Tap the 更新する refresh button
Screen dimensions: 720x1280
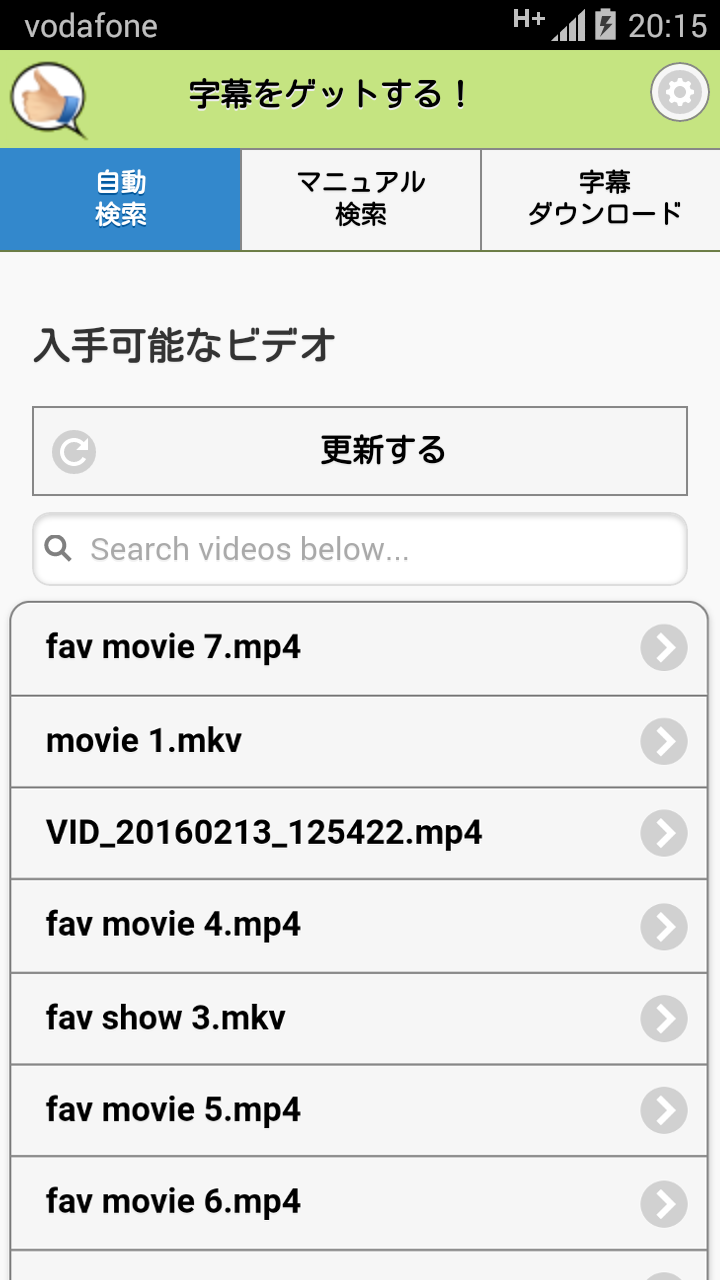360,451
